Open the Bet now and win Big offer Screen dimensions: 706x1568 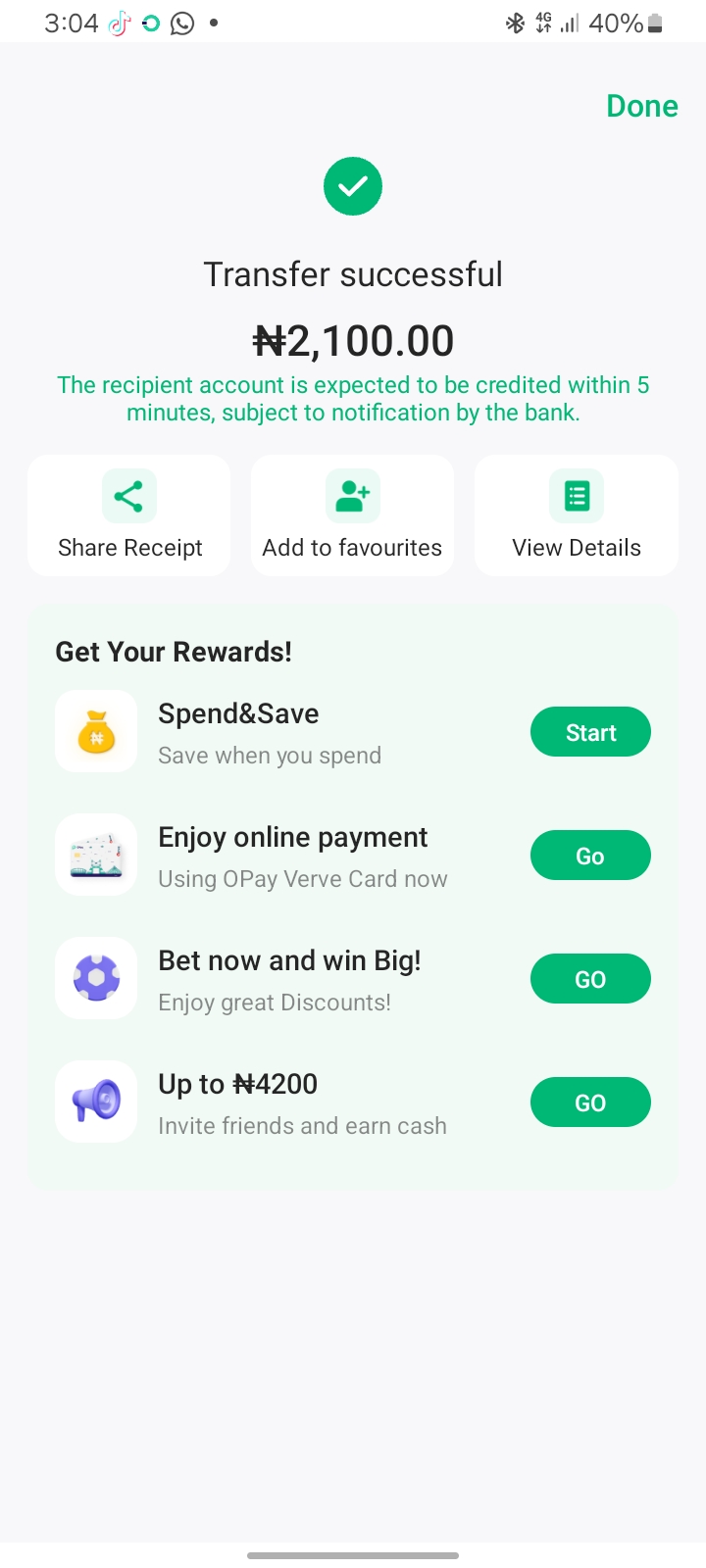point(590,979)
